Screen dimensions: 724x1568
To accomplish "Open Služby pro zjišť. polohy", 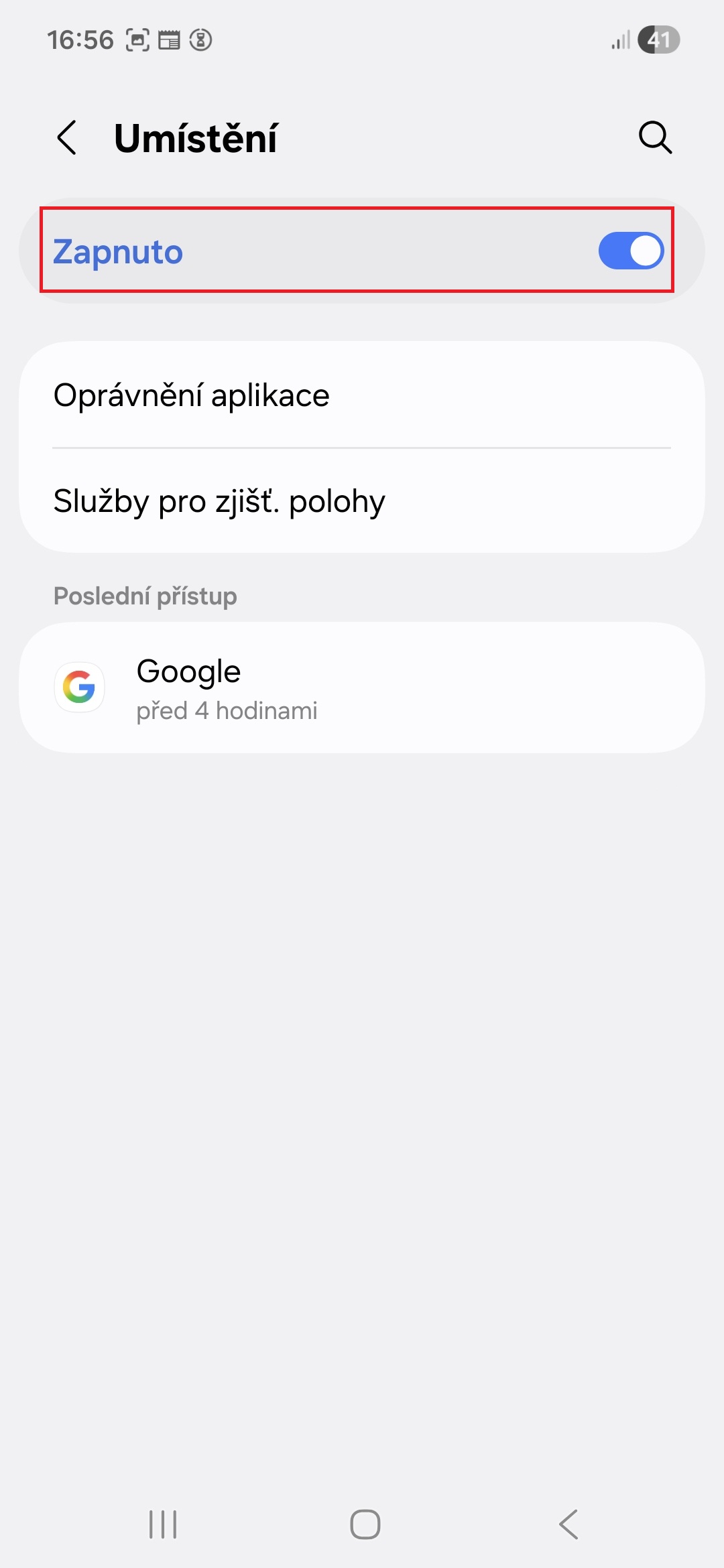I will pos(362,501).
